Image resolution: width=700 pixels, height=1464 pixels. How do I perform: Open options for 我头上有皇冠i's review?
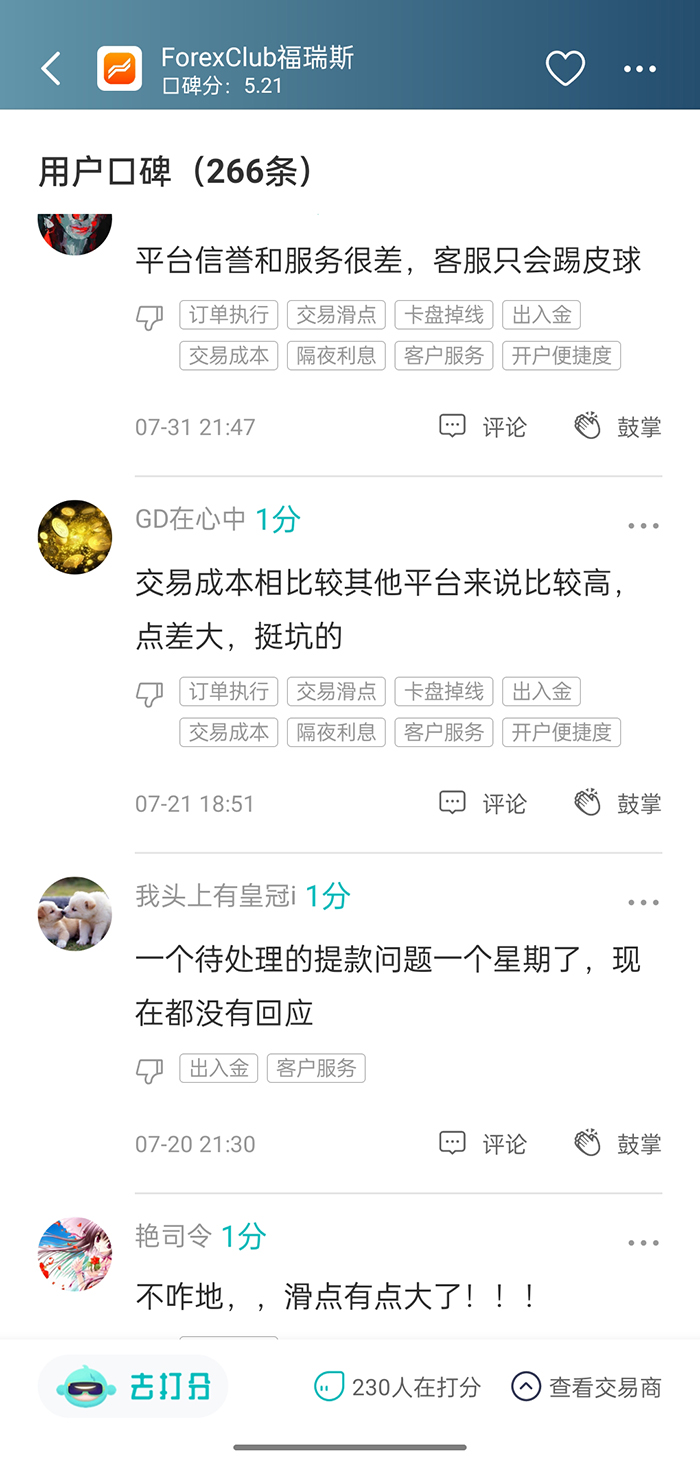click(643, 903)
